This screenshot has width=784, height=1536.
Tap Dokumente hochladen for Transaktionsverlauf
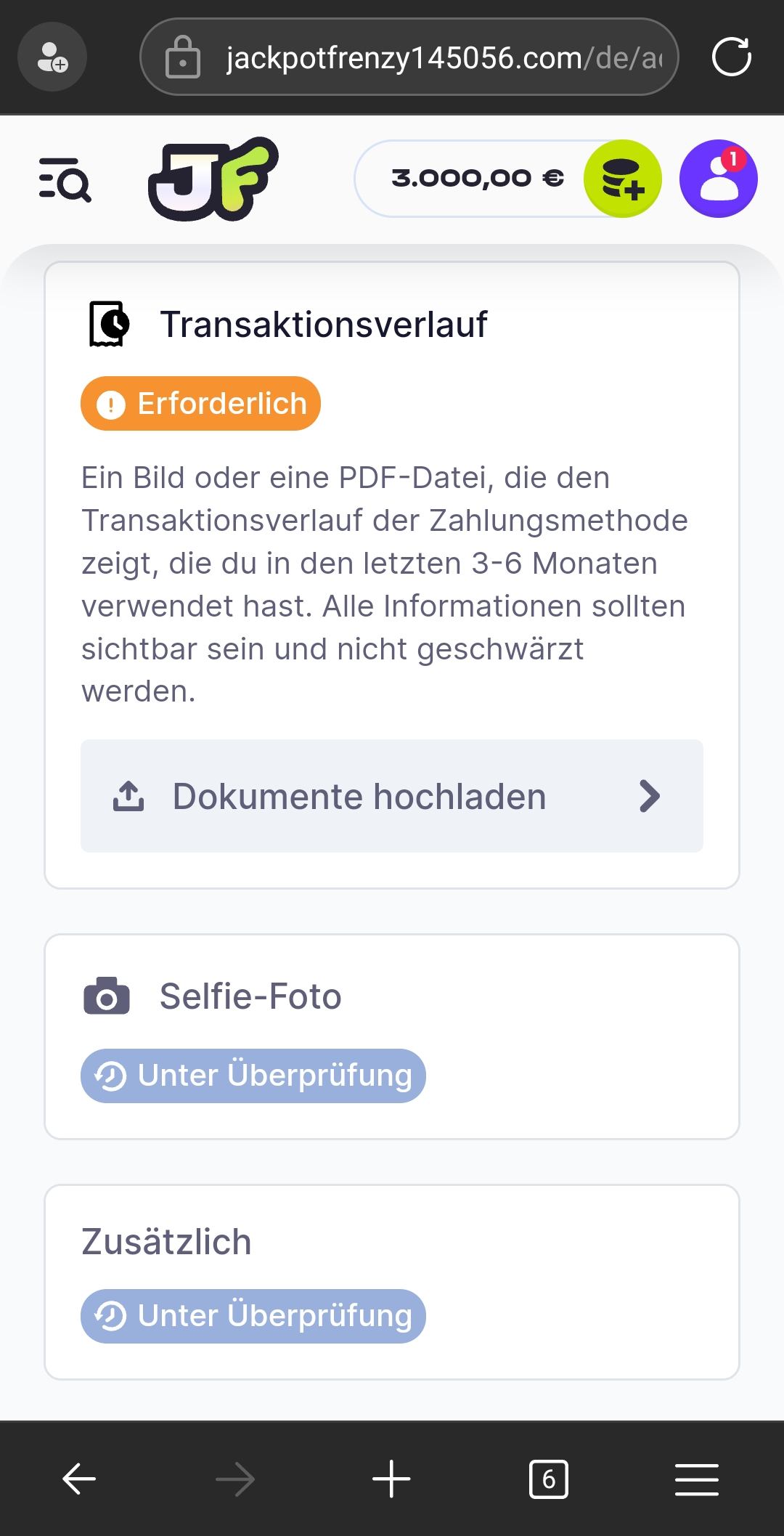[x=391, y=796]
